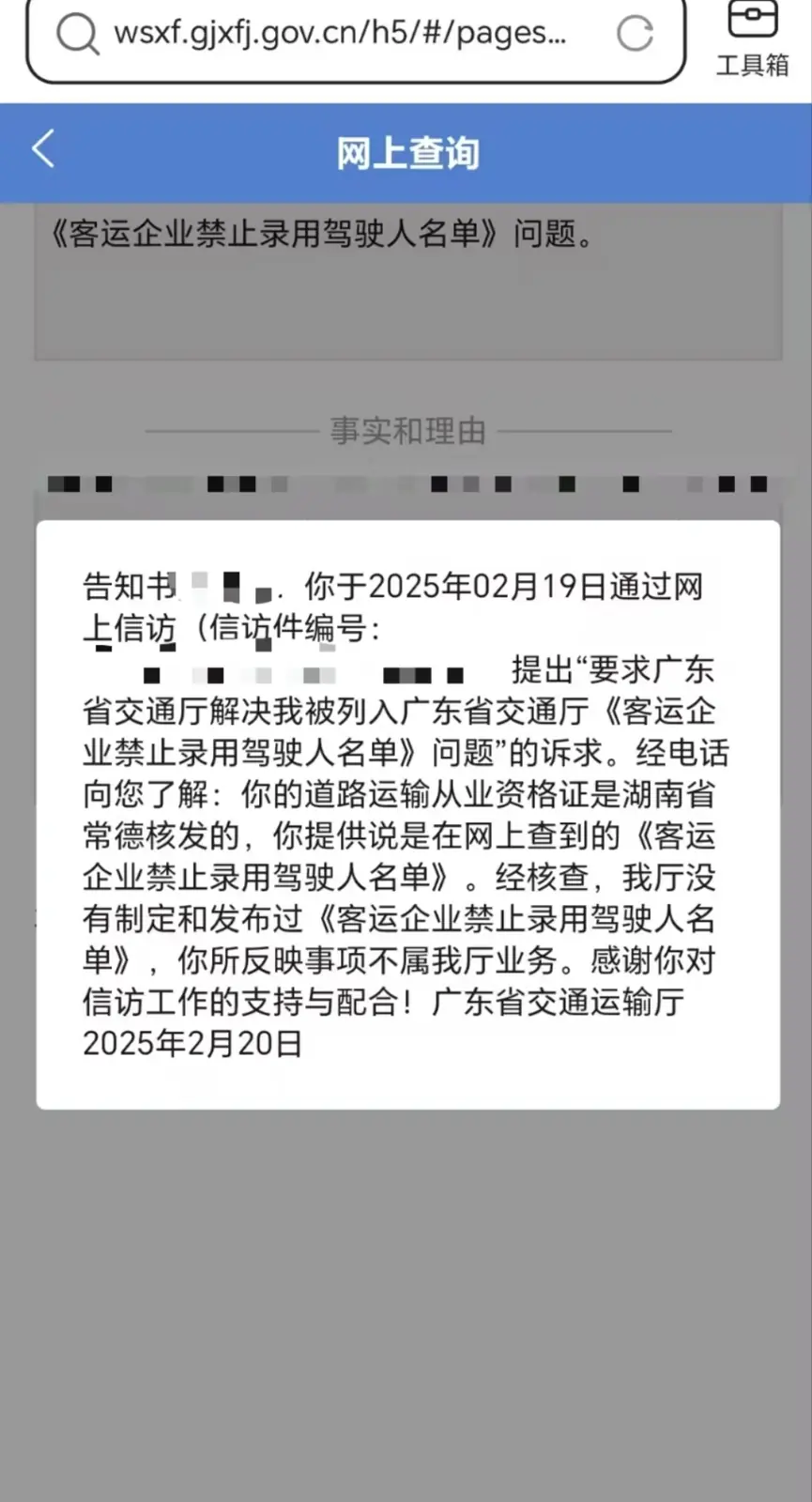812x1502 pixels.
Task: Tap the browser URL address bar
Action: 356,38
